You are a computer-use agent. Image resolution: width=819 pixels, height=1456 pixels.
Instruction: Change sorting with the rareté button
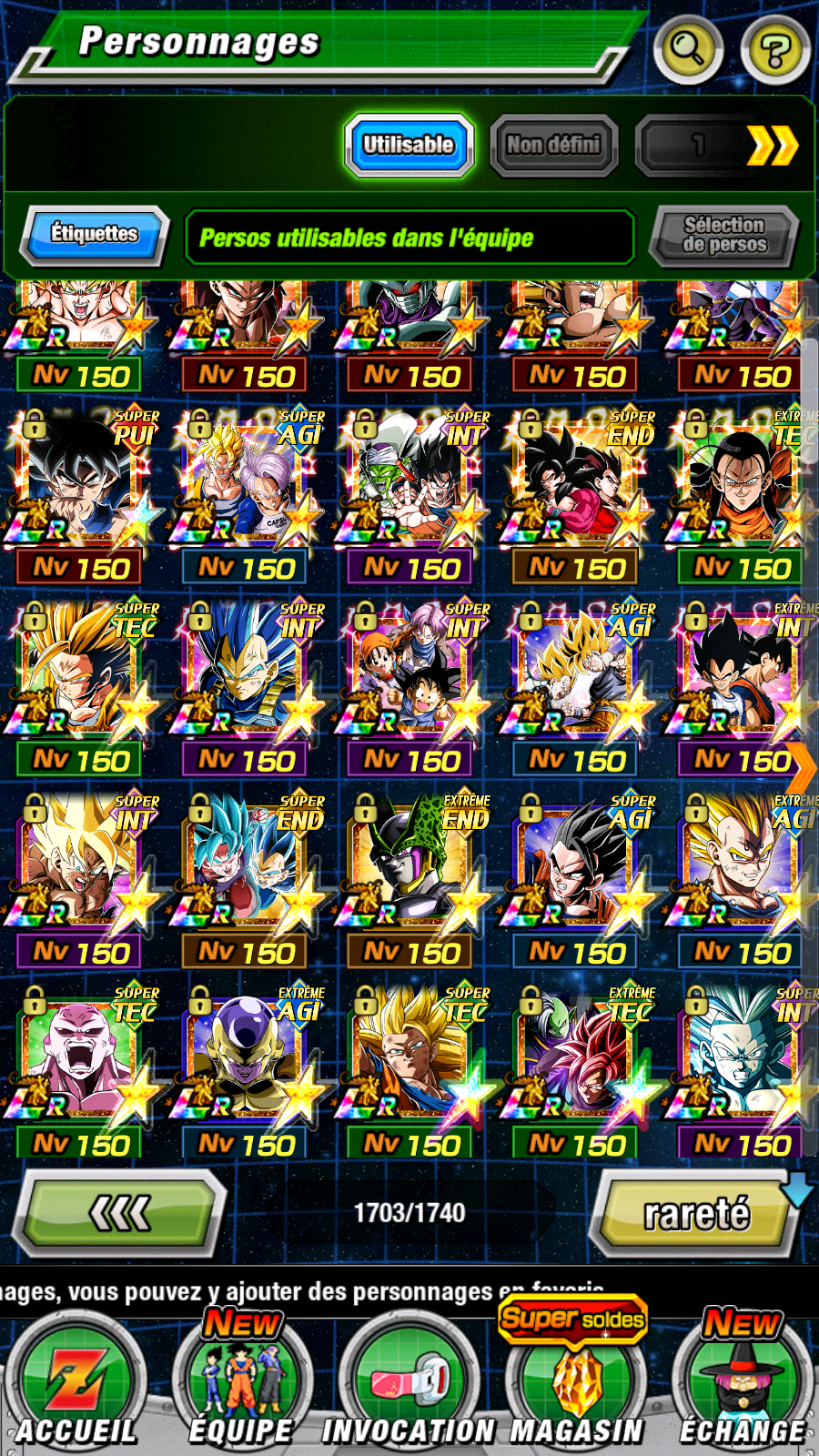pyautogui.click(x=695, y=1214)
